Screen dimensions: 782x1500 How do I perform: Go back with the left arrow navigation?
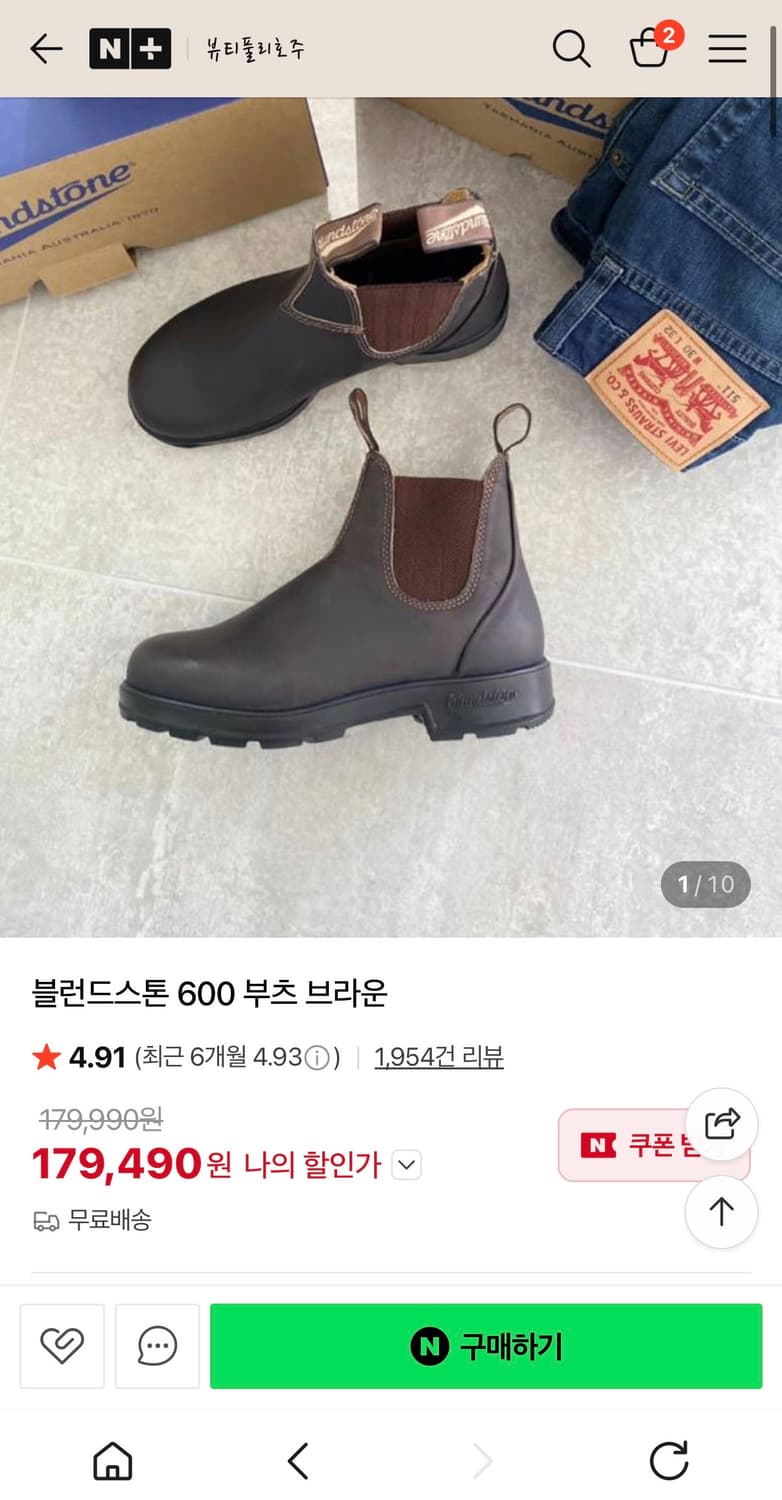tap(45, 48)
